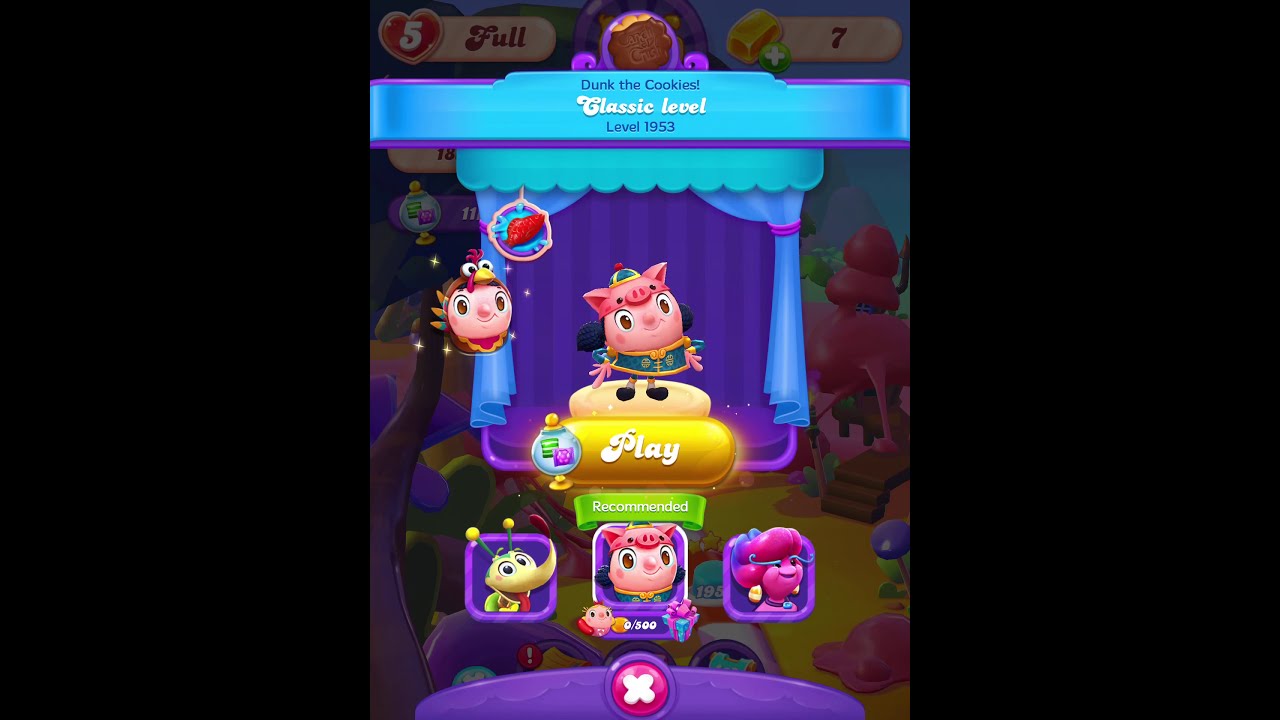Start the level with the Play button
Viewport: 1280px width, 720px height.
point(640,450)
